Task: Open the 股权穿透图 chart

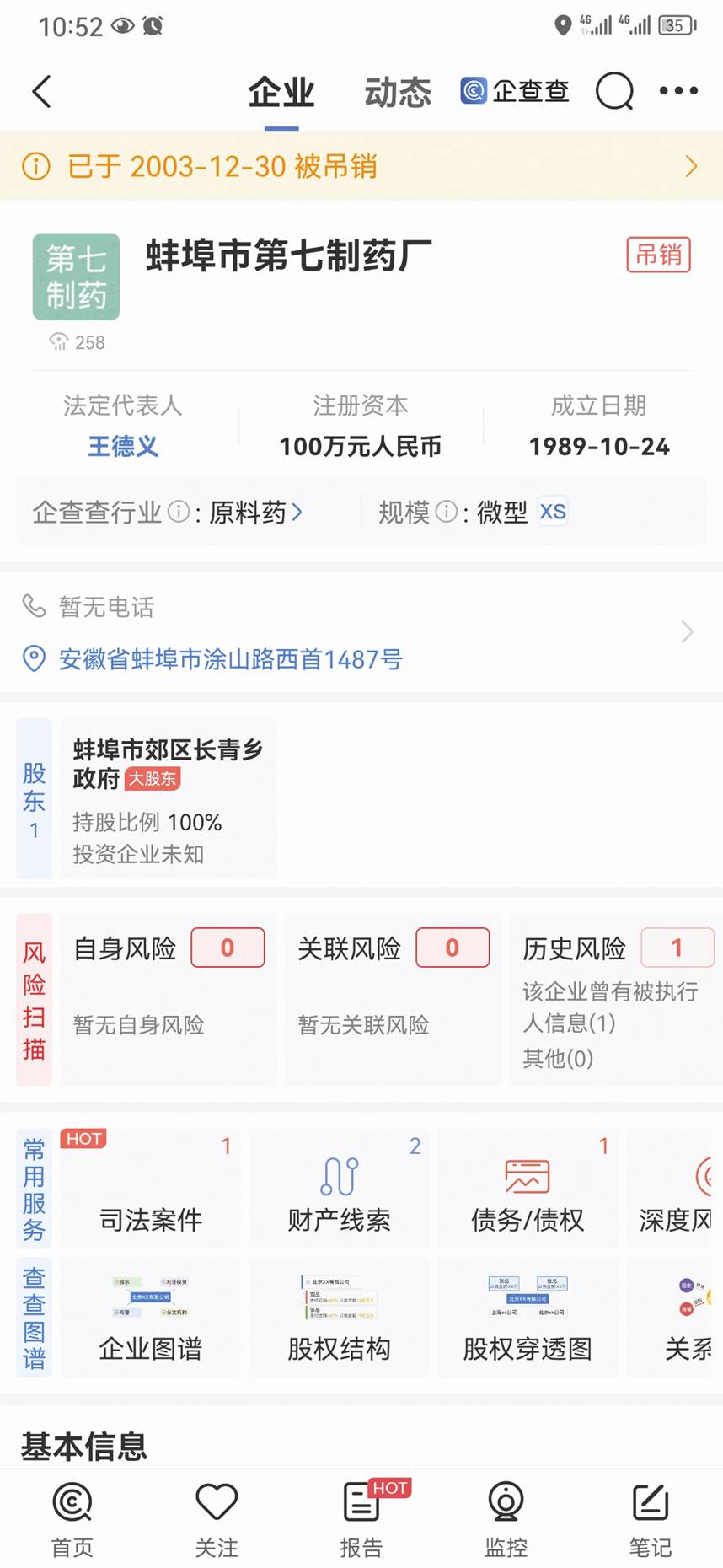Action: pos(528,1318)
